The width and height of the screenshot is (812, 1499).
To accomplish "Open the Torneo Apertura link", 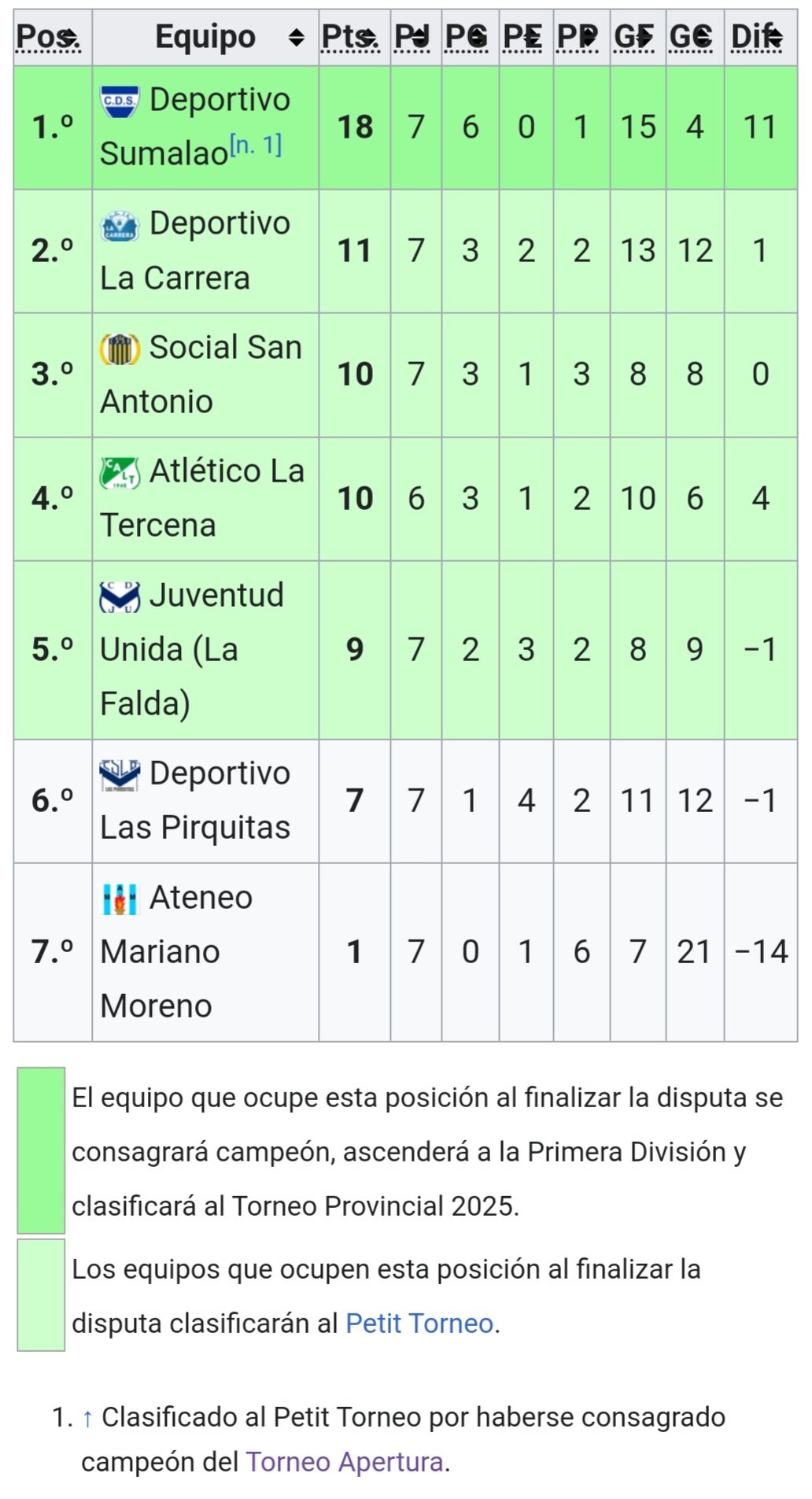I will coord(345,1461).
